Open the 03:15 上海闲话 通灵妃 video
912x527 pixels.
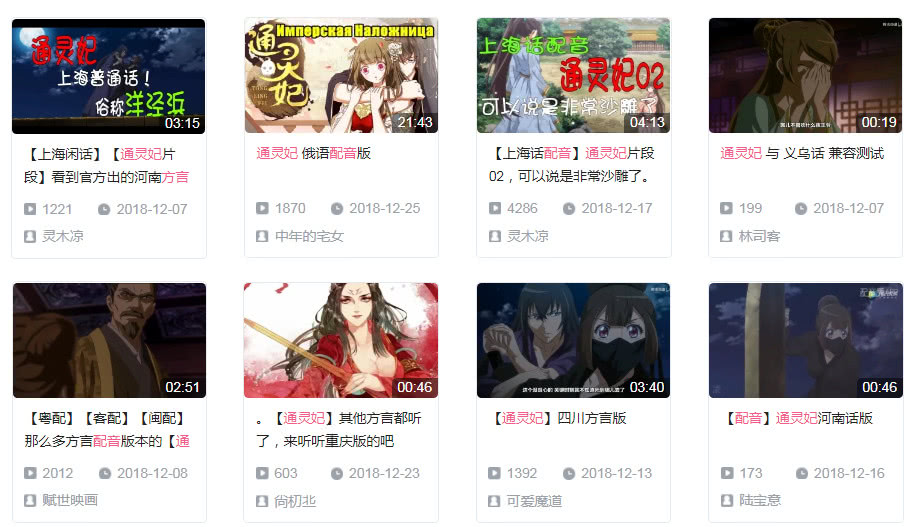tap(108, 76)
